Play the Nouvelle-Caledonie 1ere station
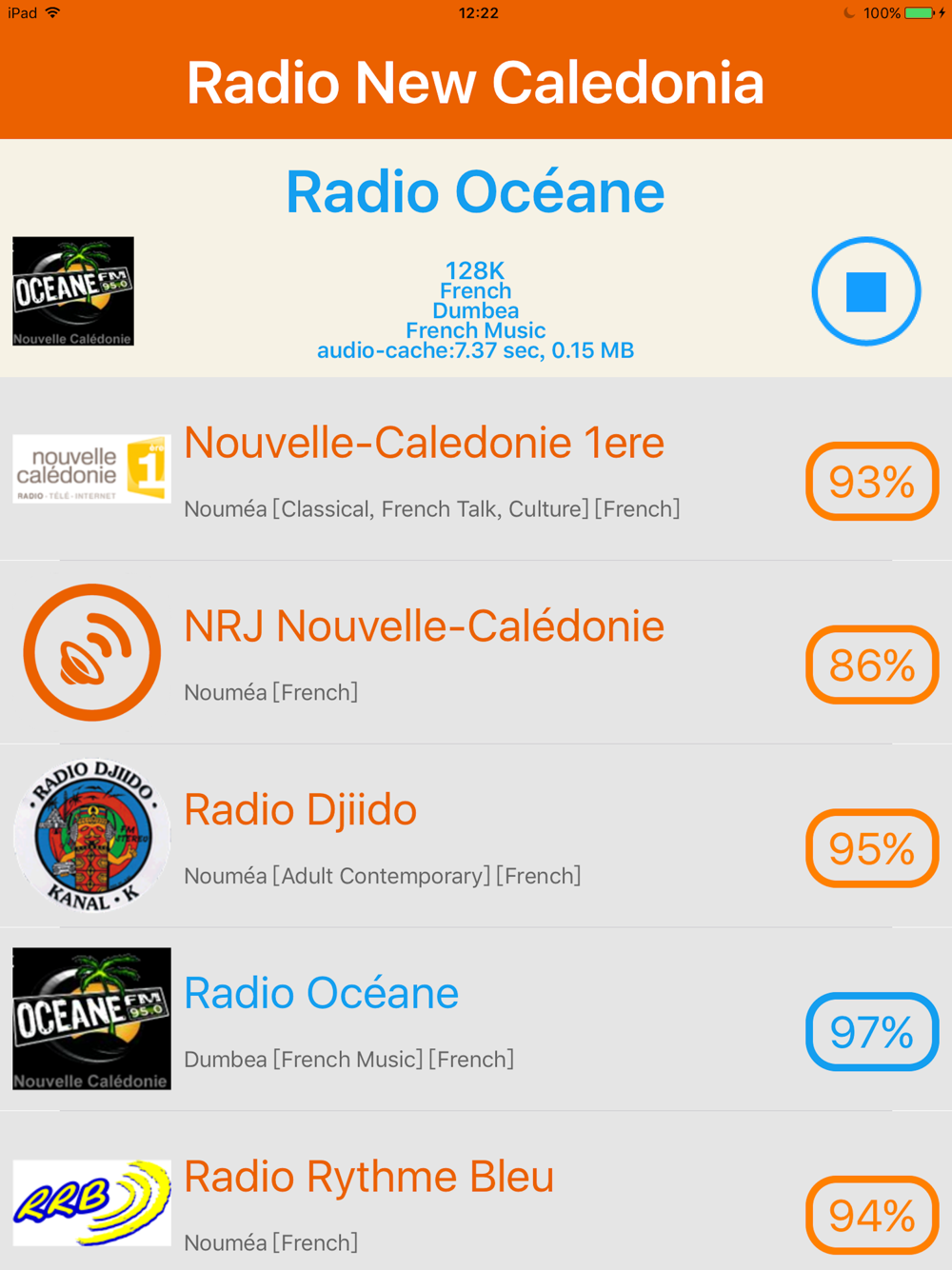Screen dimensions: 952x1270 pyautogui.click(x=476, y=469)
